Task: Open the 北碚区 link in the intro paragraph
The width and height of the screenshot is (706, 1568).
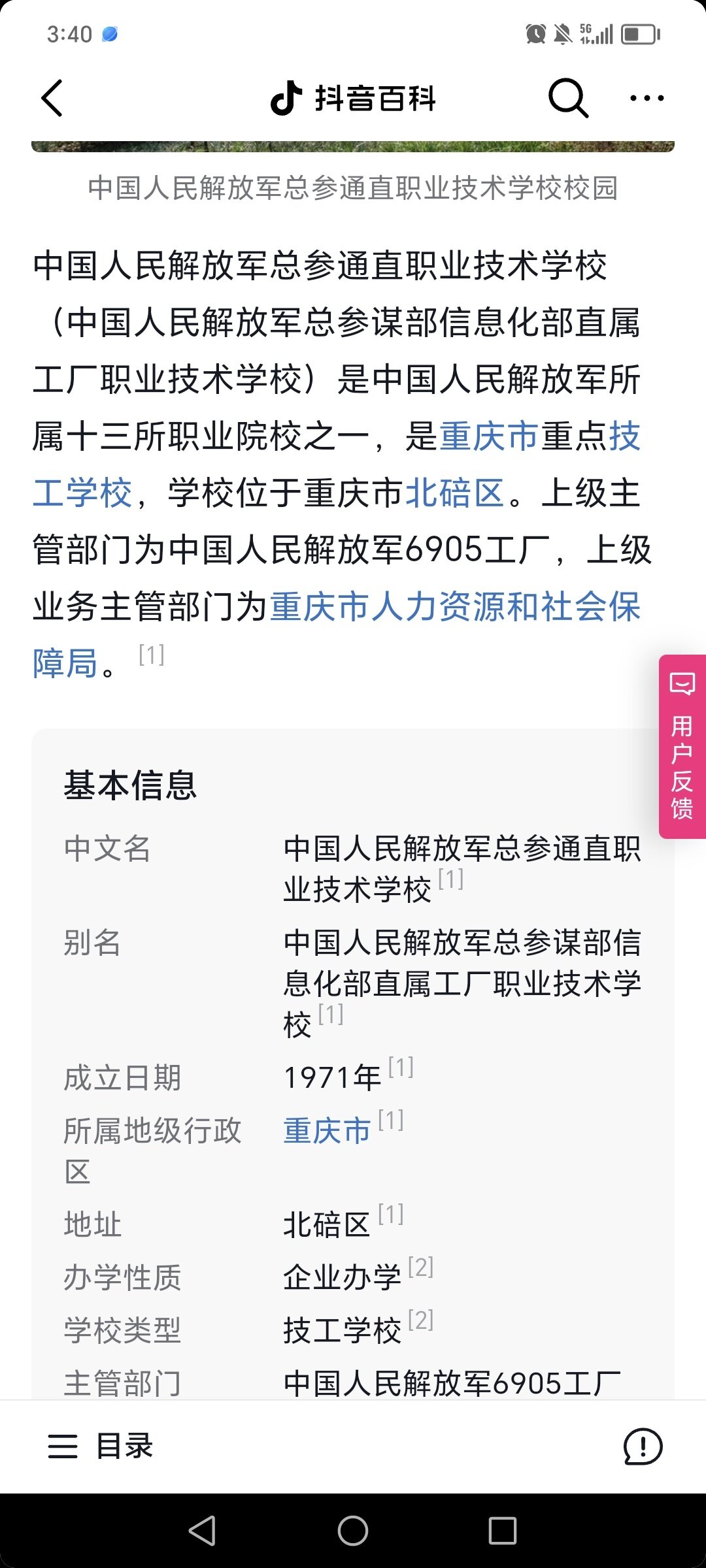Action: point(455,493)
